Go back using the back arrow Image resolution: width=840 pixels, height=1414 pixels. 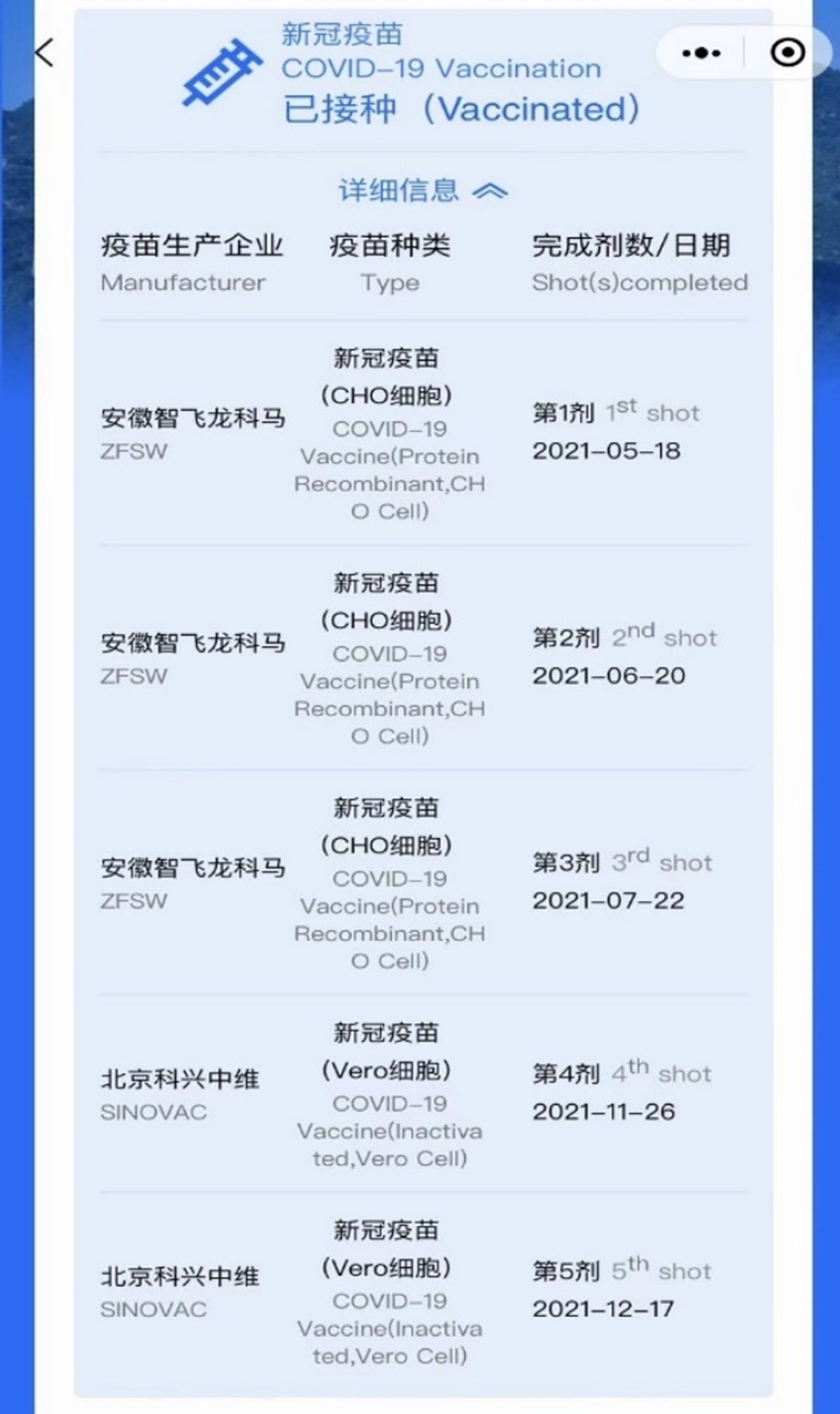pyautogui.click(x=45, y=53)
